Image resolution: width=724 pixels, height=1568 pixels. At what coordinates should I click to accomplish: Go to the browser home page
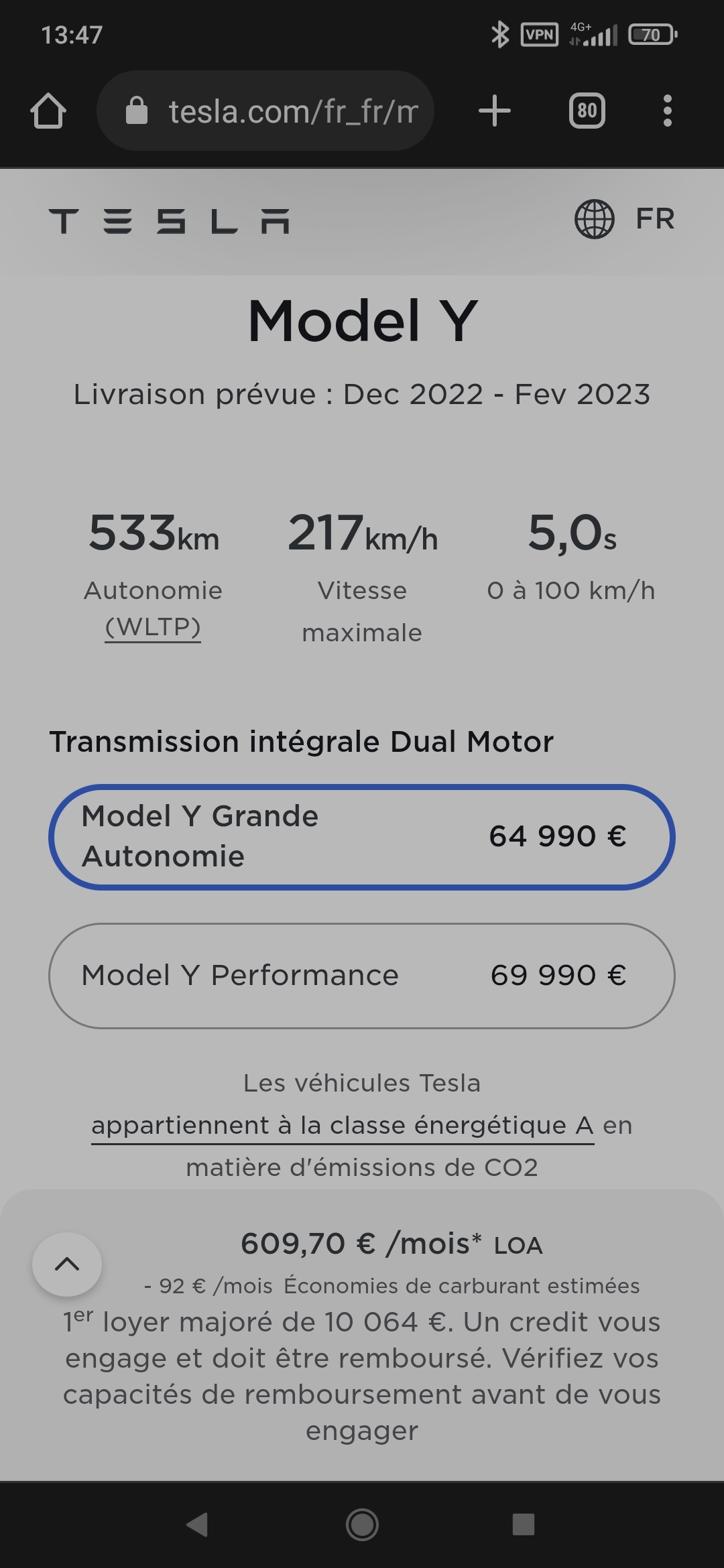(48, 111)
